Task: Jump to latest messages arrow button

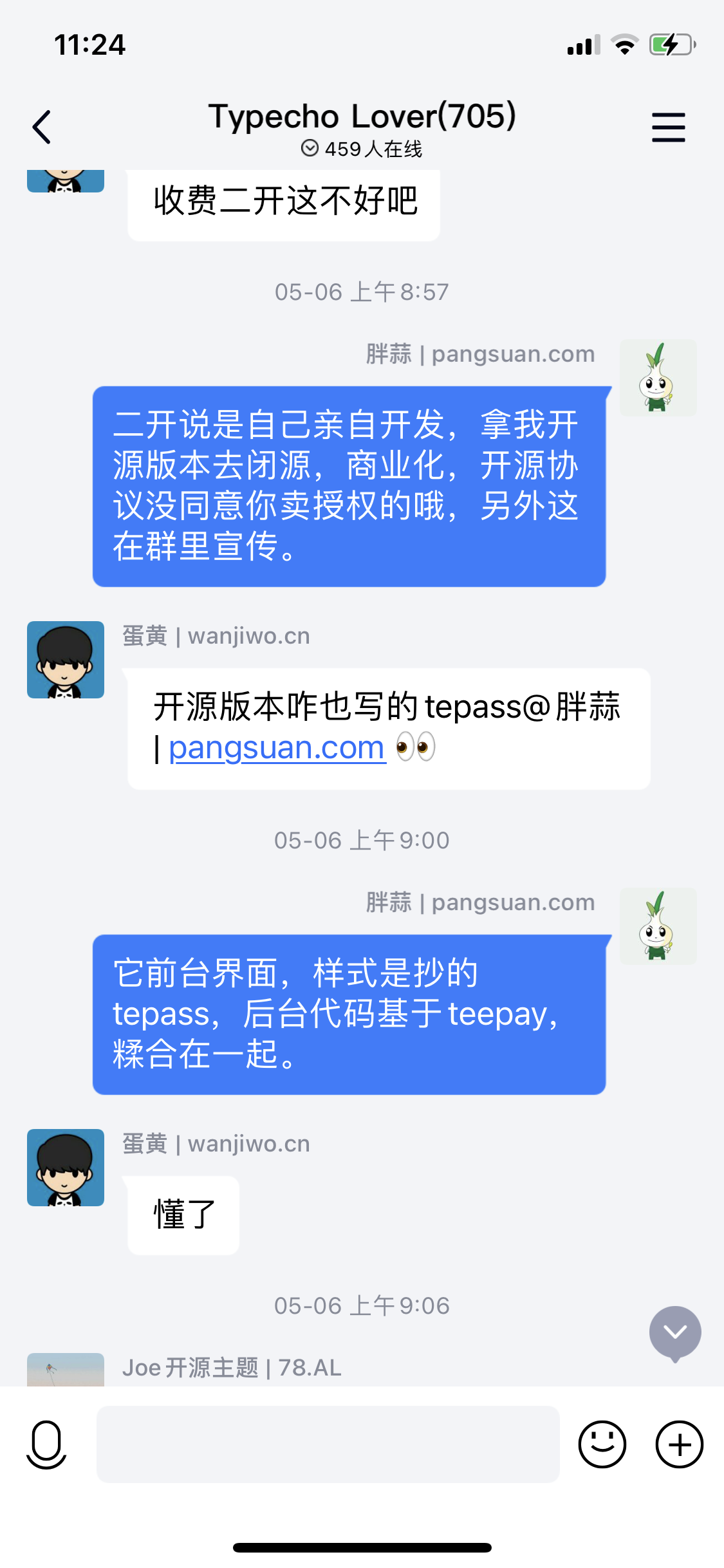Action: (x=674, y=1331)
